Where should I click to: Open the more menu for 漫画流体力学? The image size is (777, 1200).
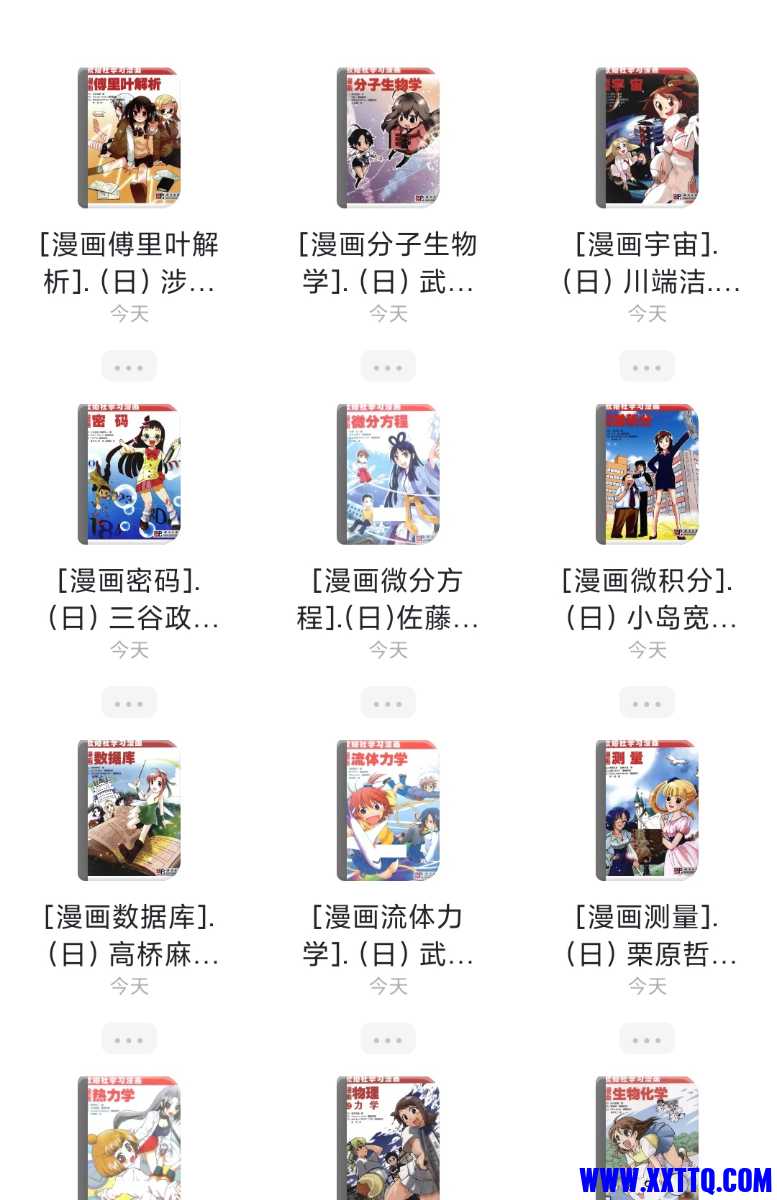click(388, 1038)
